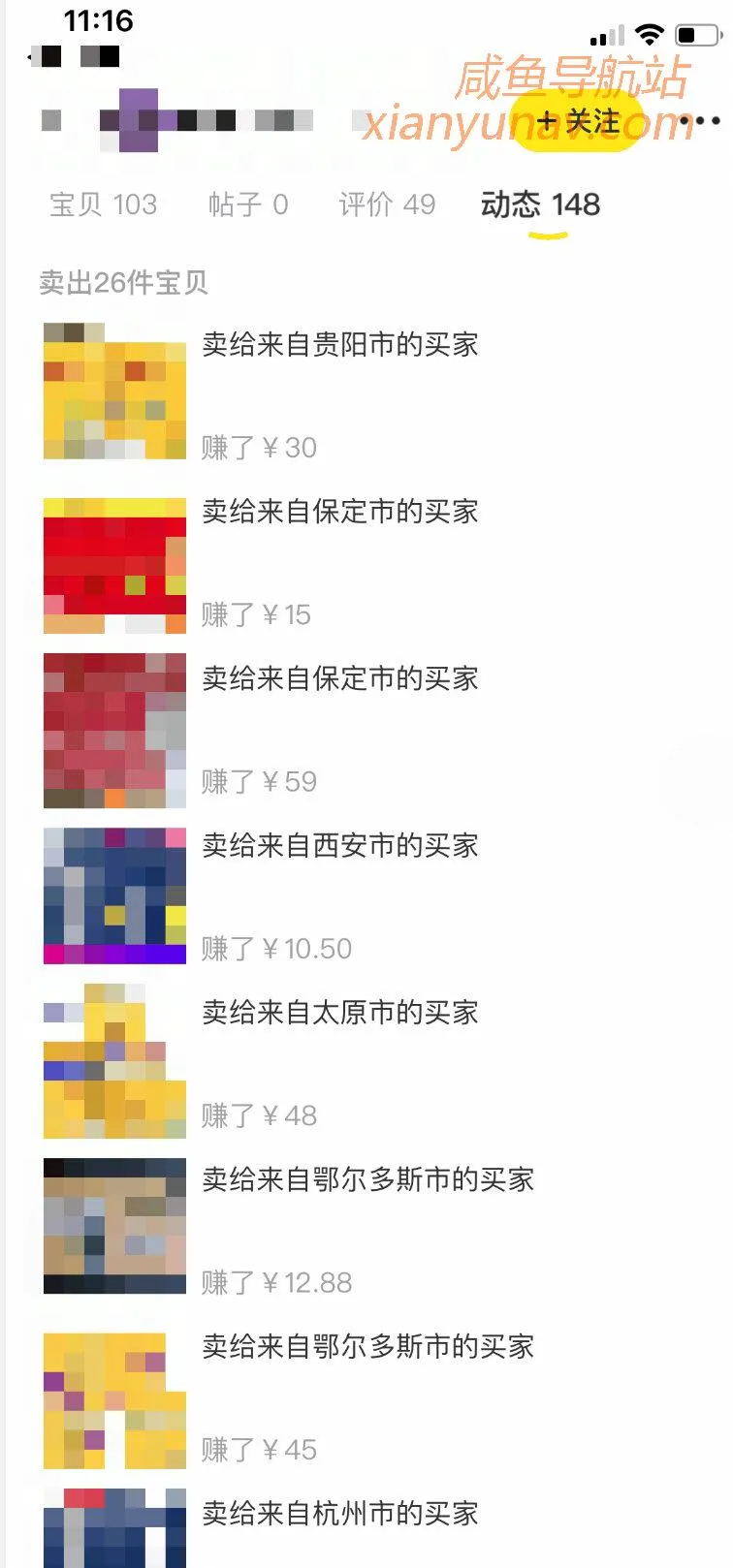733x1568 pixels.
Task: Tap the plus sign inside the 关注 button
Action: (x=546, y=122)
